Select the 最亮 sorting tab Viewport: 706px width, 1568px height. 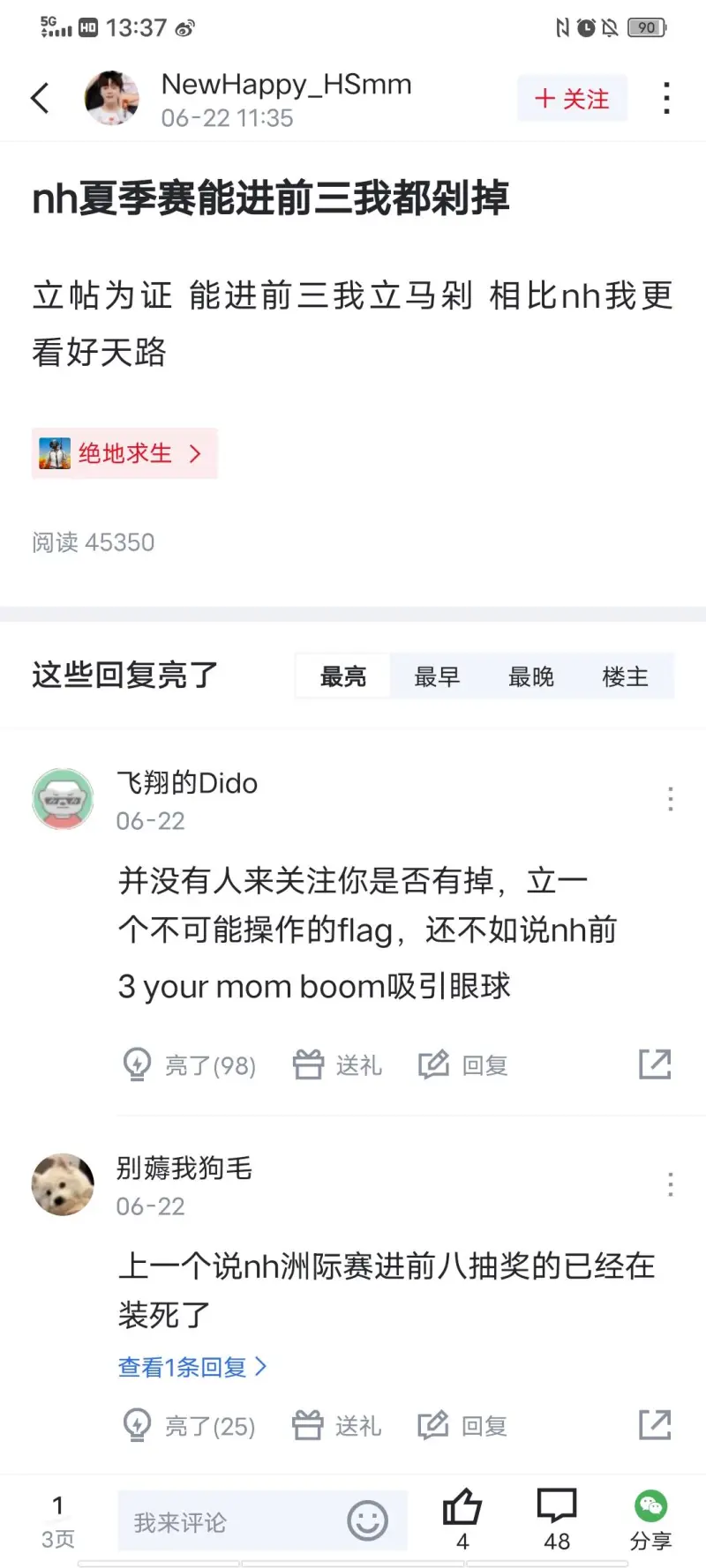(x=342, y=676)
